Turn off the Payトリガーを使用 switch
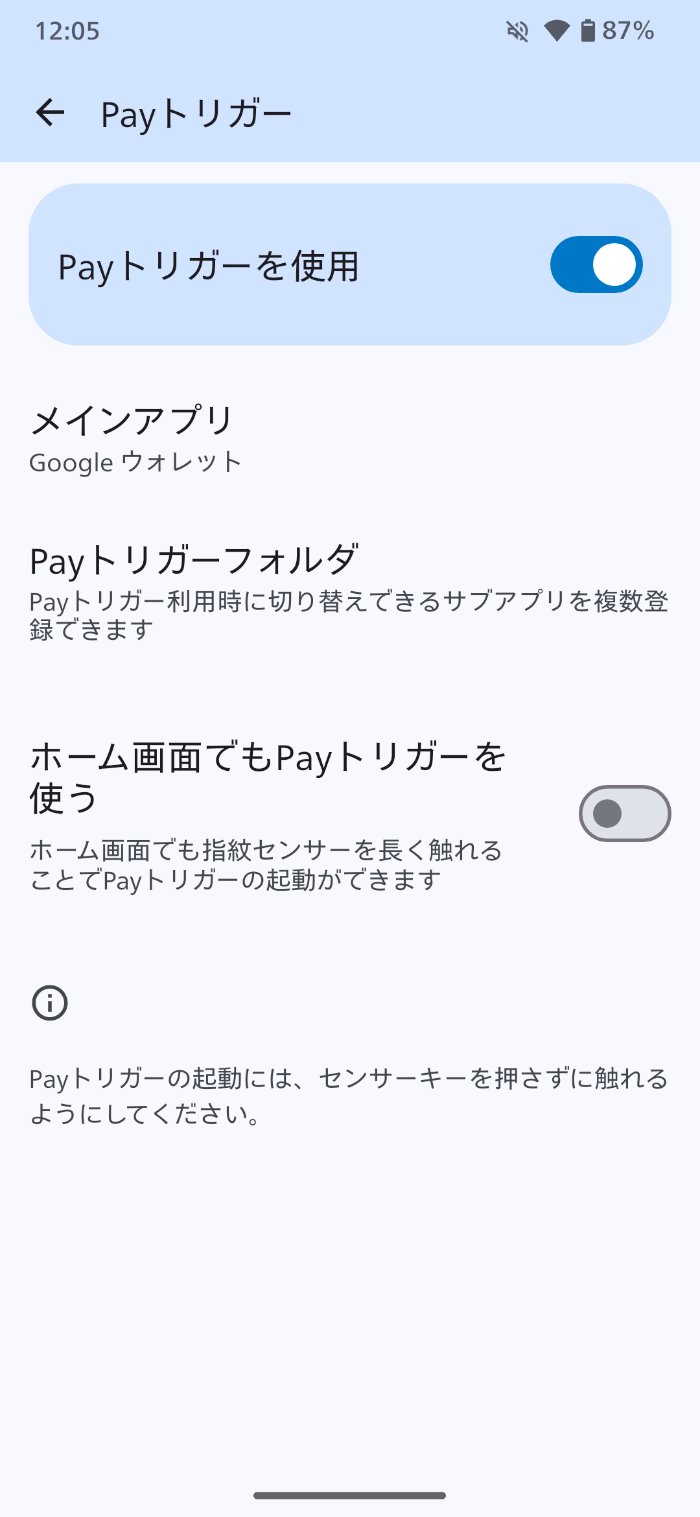The height and width of the screenshot is (1517, 700). click(x=596, y=265)
